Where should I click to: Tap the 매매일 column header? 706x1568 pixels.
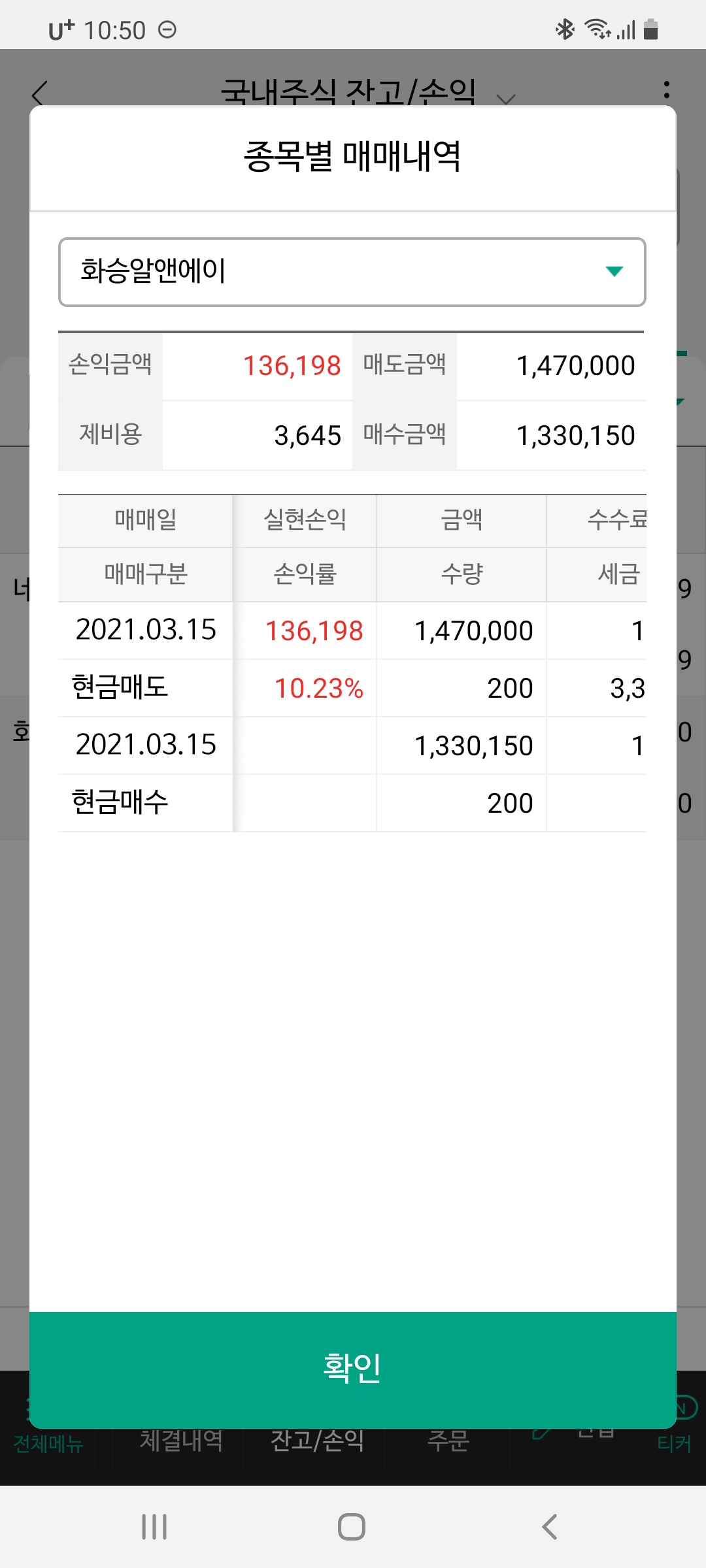(145, 519)
